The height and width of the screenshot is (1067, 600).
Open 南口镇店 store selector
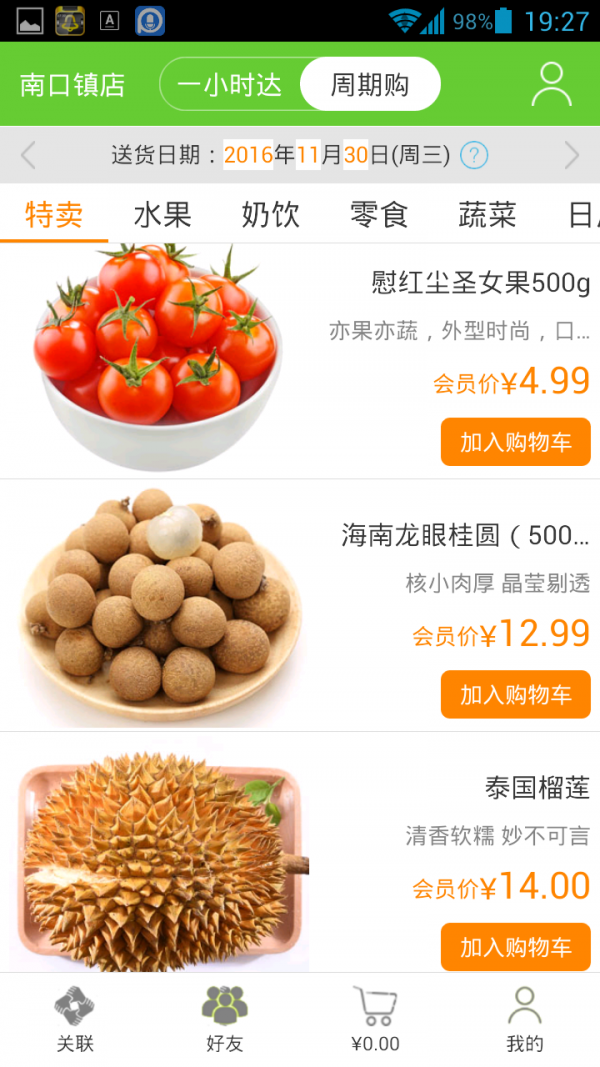click(72, 85)
